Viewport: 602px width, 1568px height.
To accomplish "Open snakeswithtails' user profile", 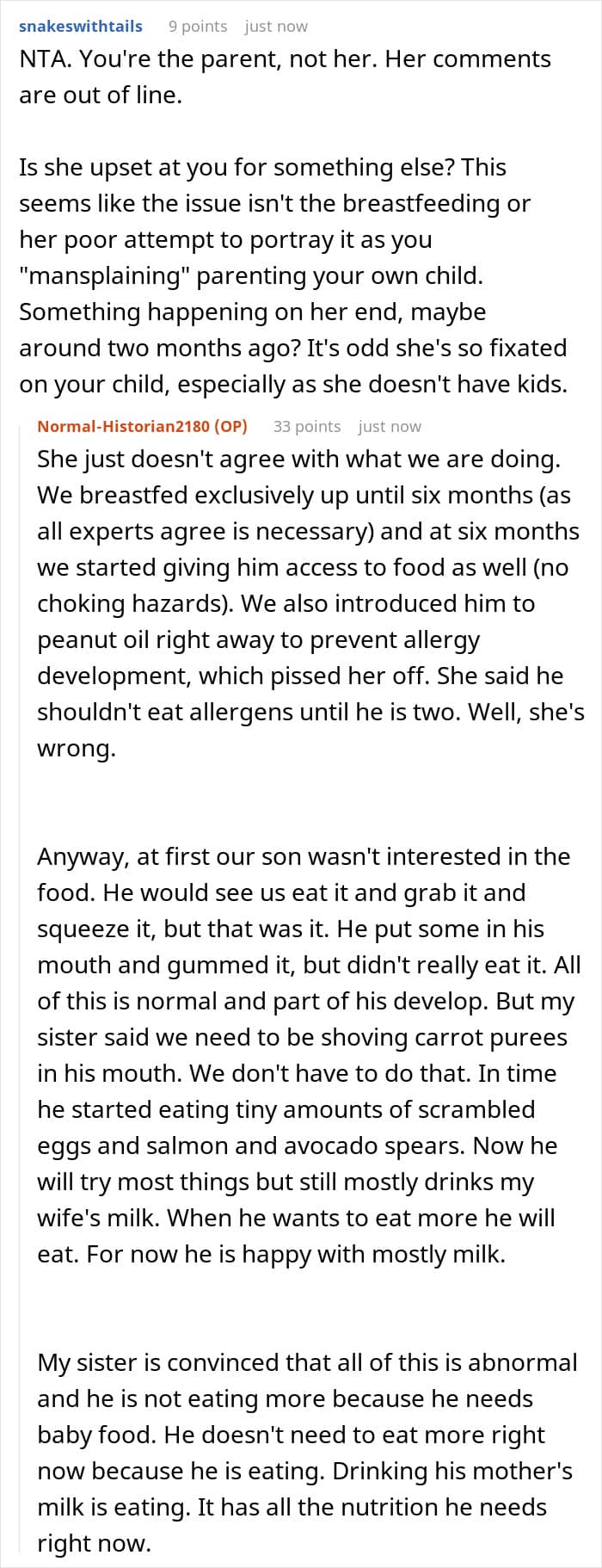I will (81, 26).
